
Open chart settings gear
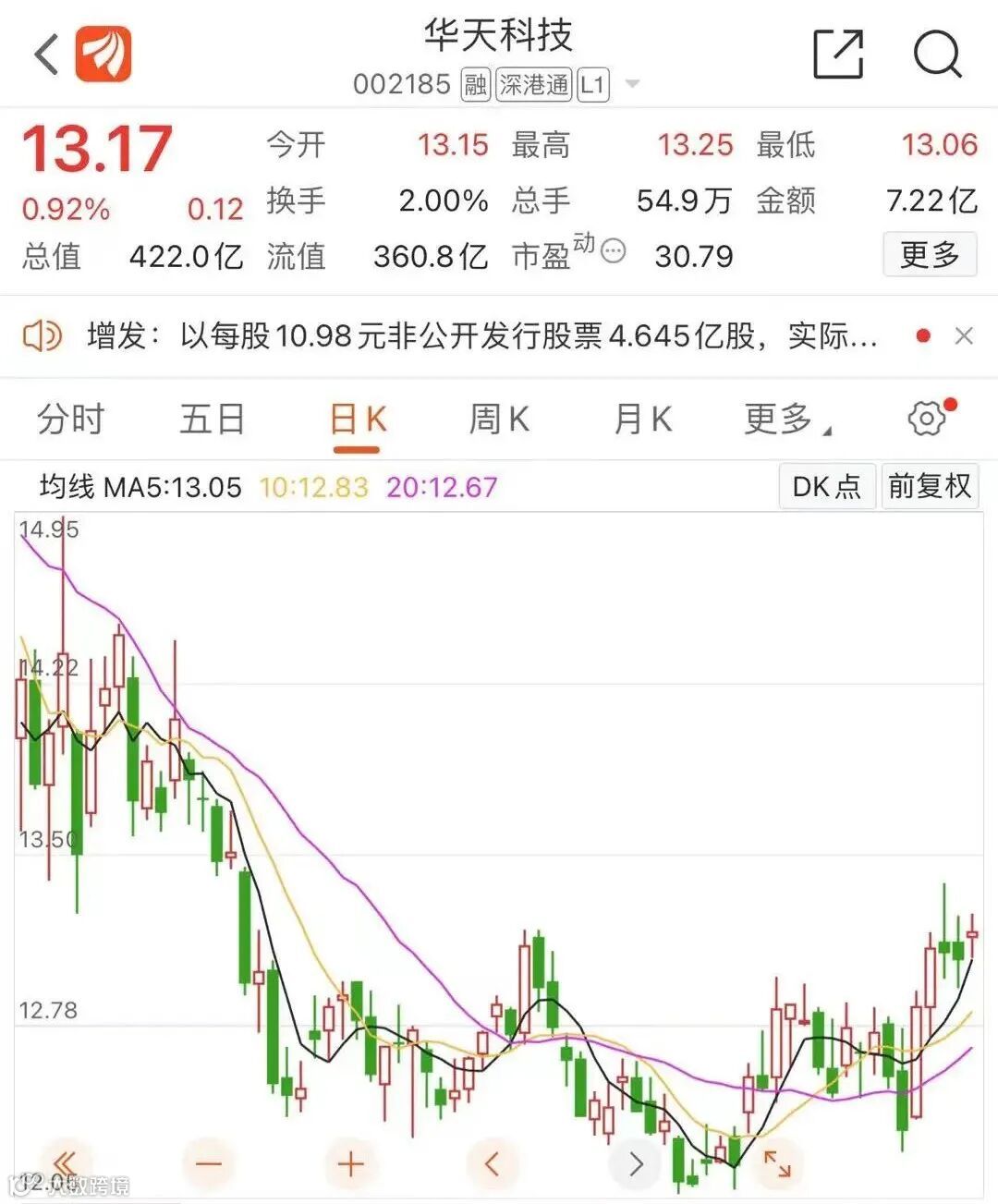pyautogui.click(x=927, y=419)
